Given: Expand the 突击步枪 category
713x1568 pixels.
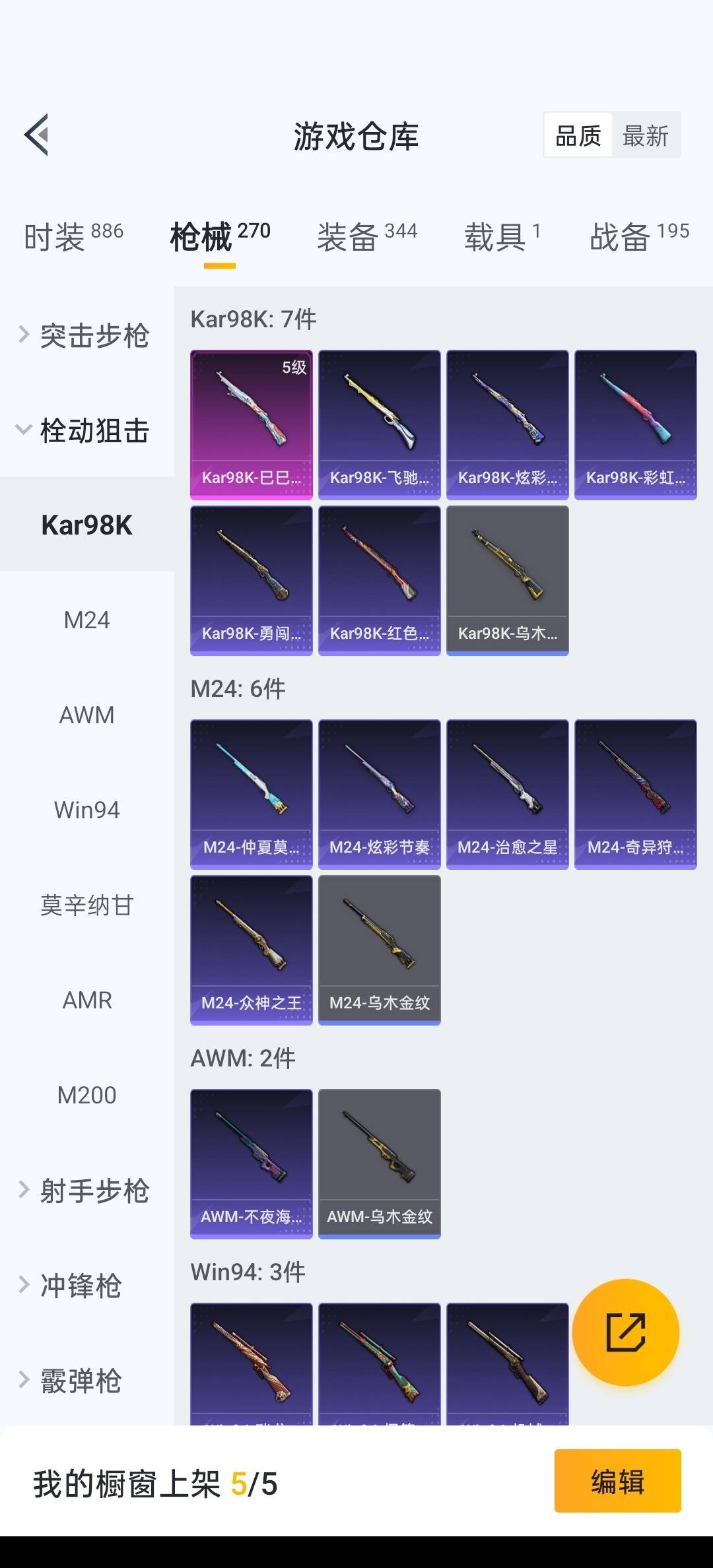Looking at the screenshot, I should point(86,335).
